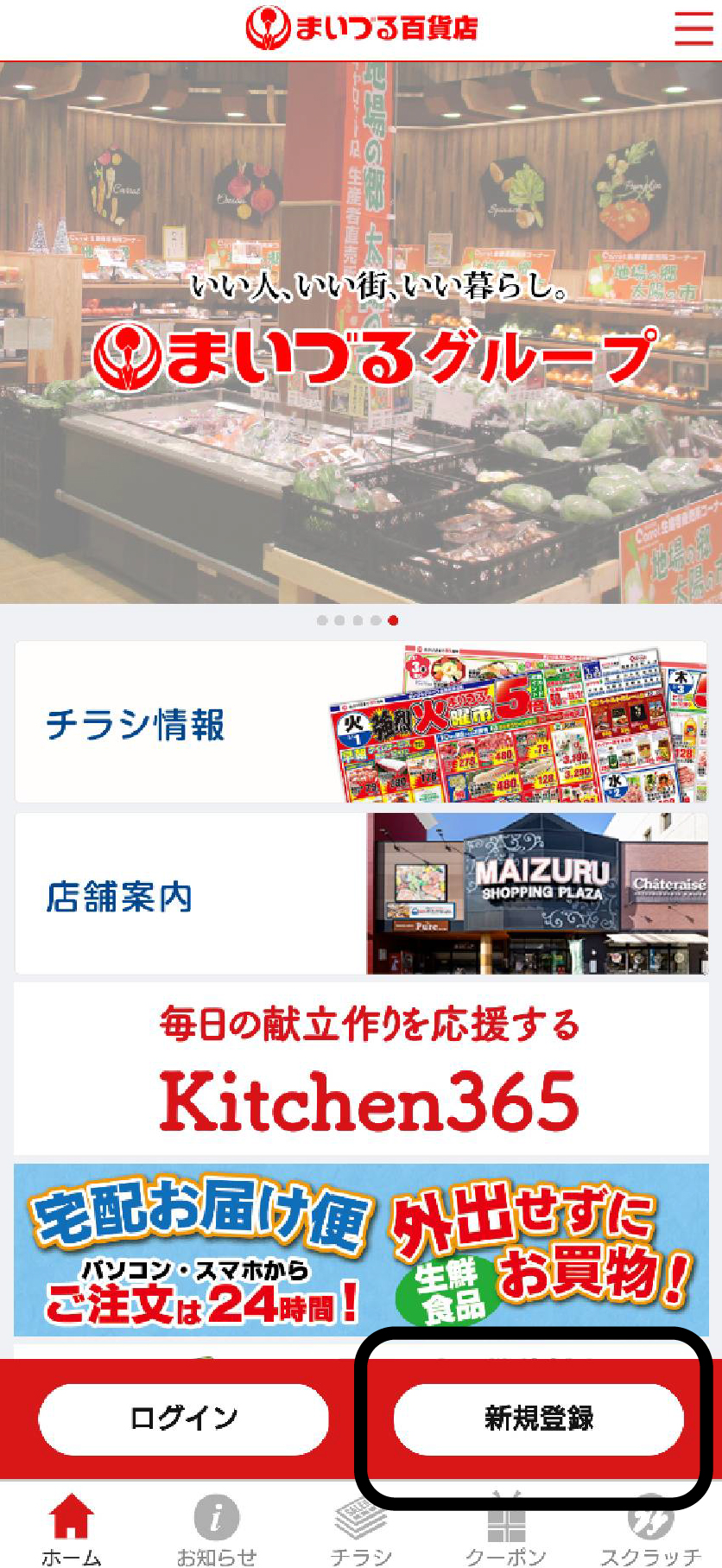Tap the 新規登録 button
Screen dimensions: 722x1568
click(x=538, y=1419)
